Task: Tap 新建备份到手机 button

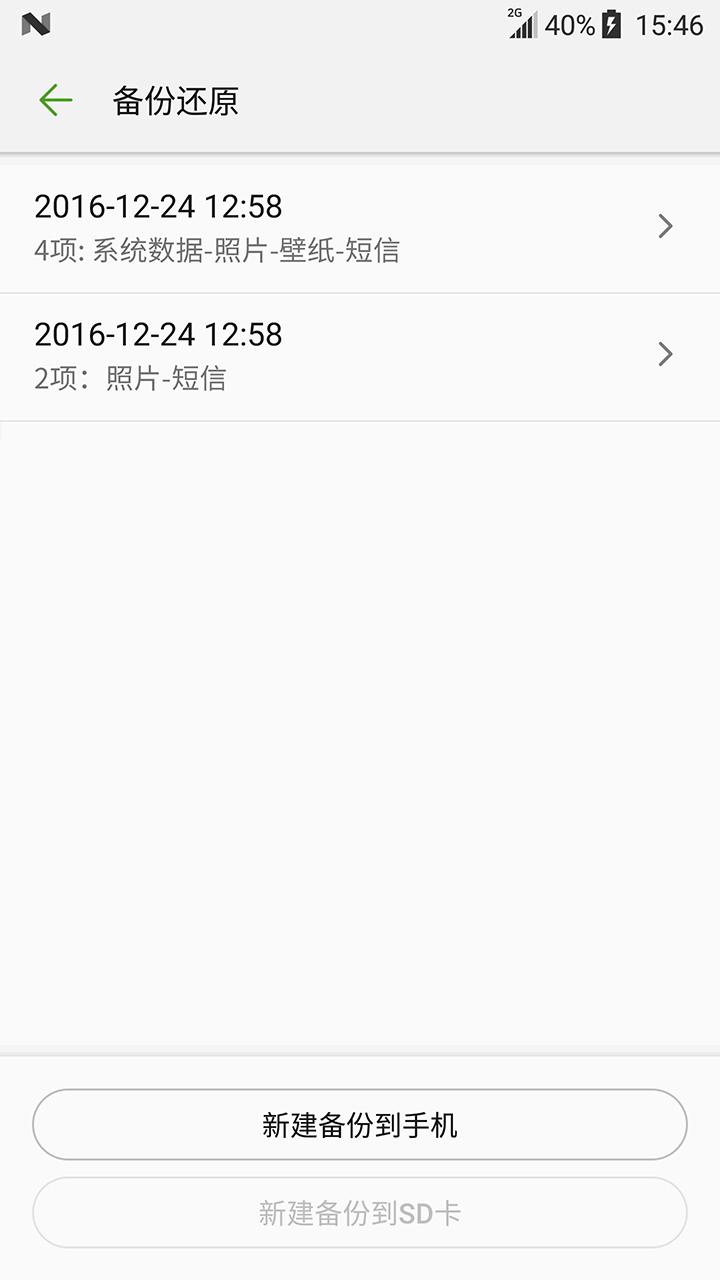Action: (x=360, y=1125)
